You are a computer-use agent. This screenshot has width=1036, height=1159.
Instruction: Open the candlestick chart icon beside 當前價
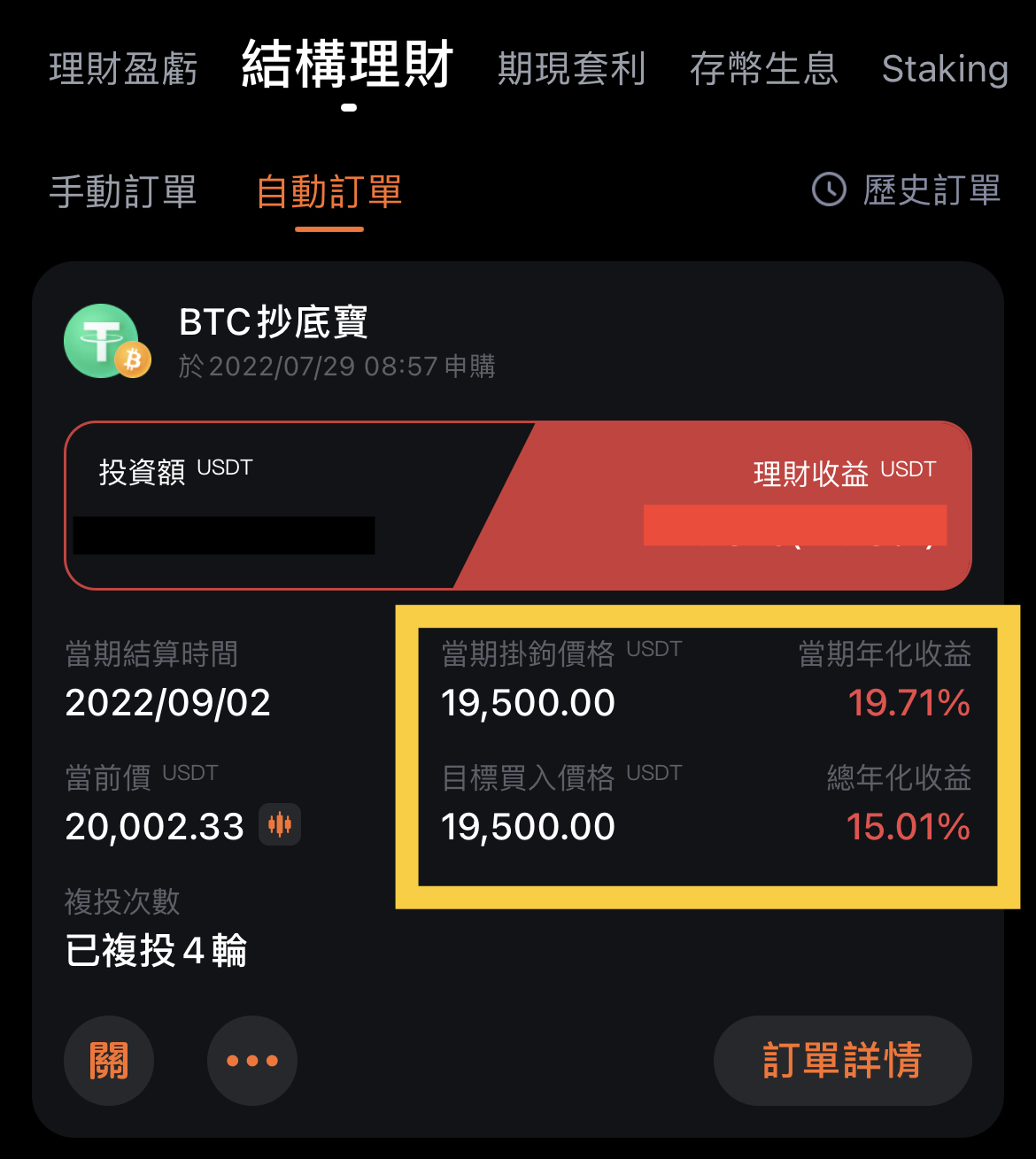280,824
